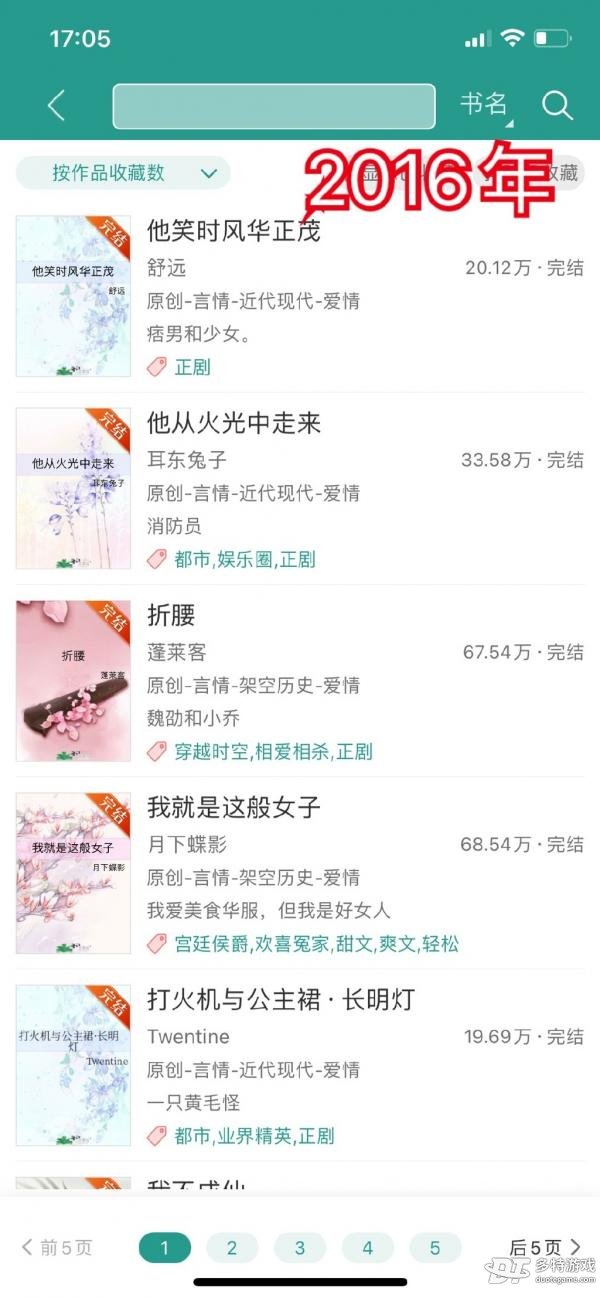The image size is (600, 1298).
Task: Go back using the top-left arrow
Action: pyautogui.click(x=57, y=106)
